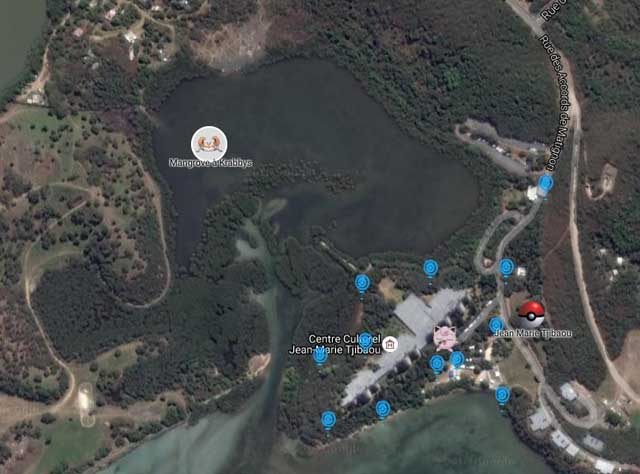This screenshot has width=640, height=474.
Task: Open the Centre Culturel Jean-Marie Tjibaou museum pin
Action: (x=390, y=344)
